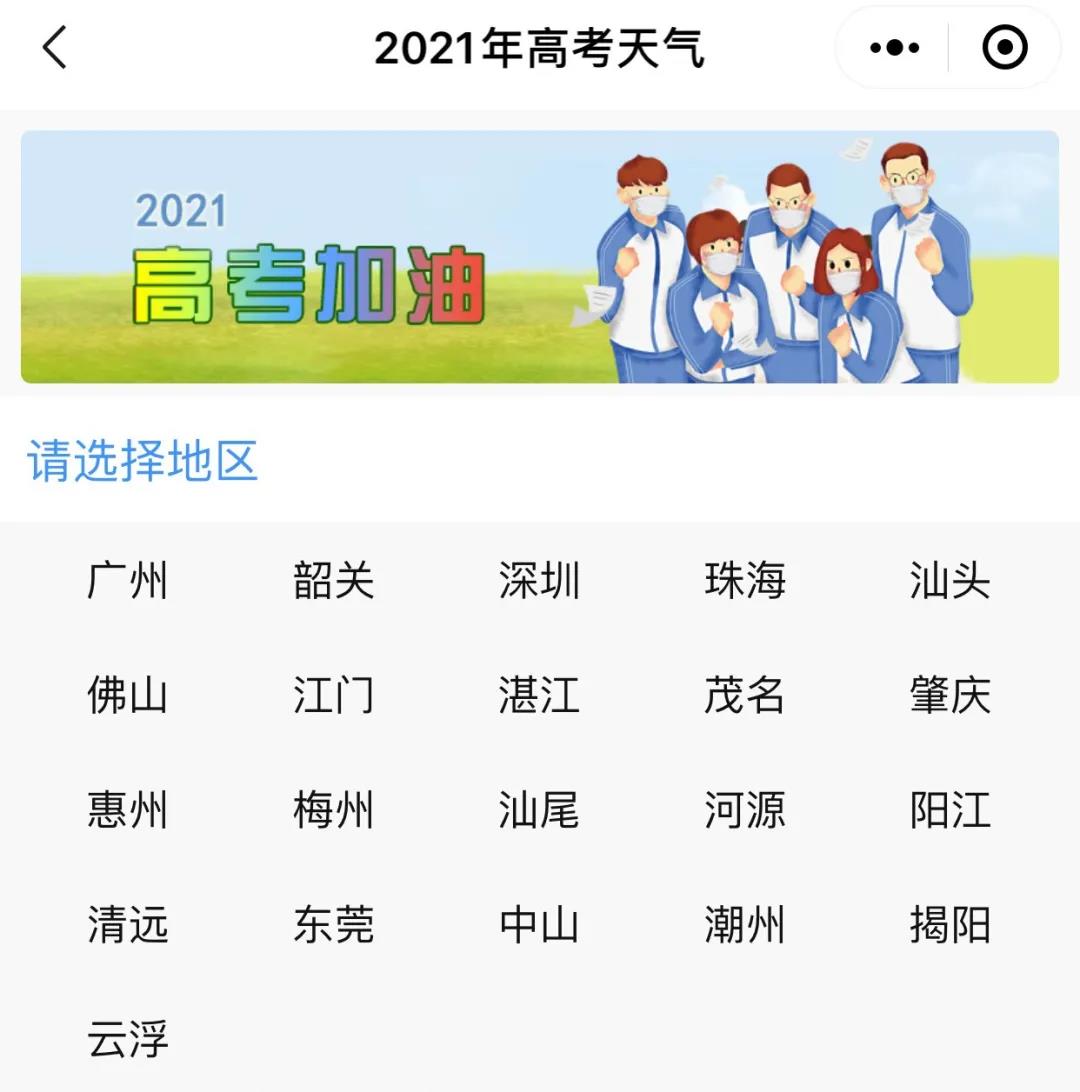Choose 云浮 at the bottom
The height and width of the screenshot is (1092, 1080).
click(x=127, y=1042)
